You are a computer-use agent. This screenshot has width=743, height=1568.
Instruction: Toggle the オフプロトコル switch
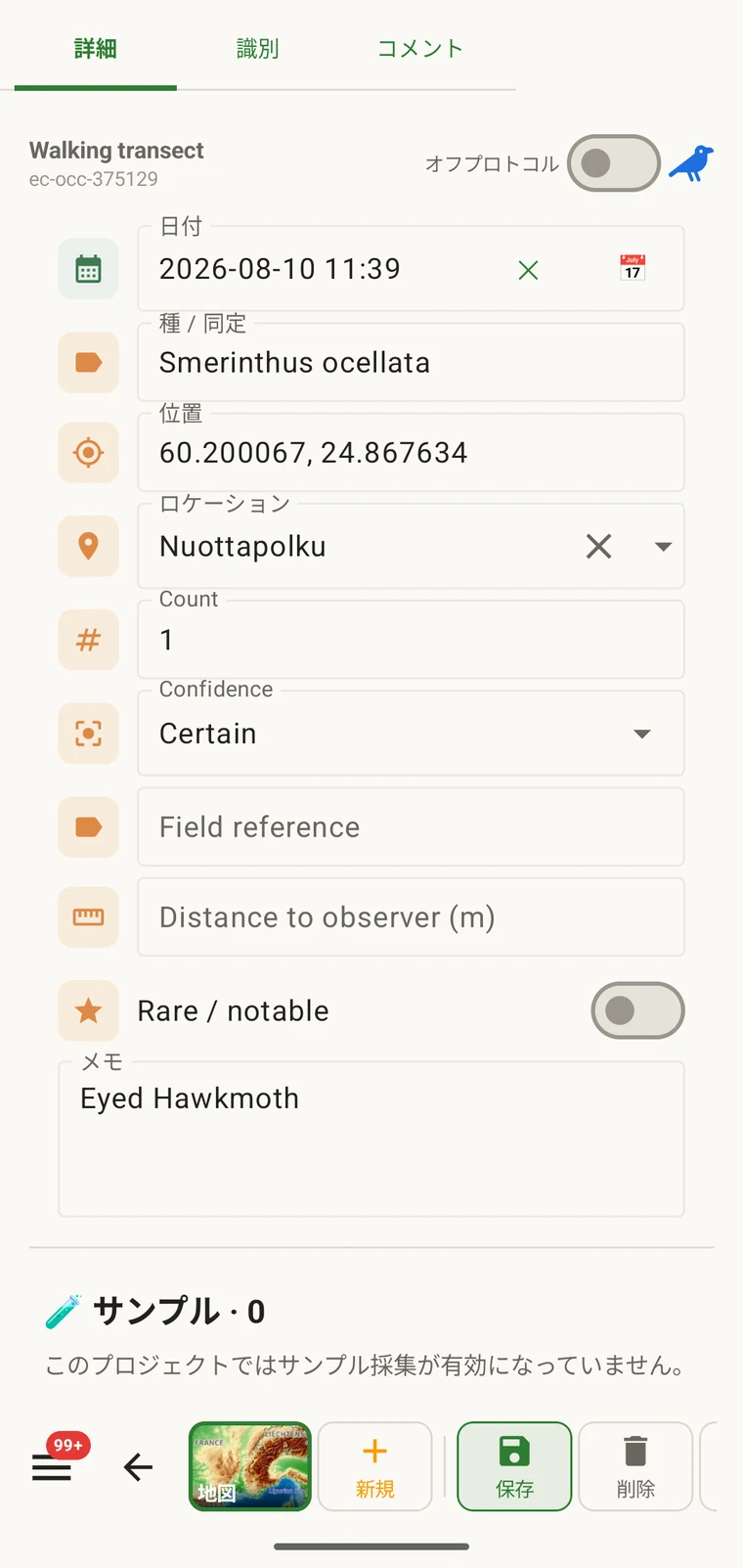614,163
